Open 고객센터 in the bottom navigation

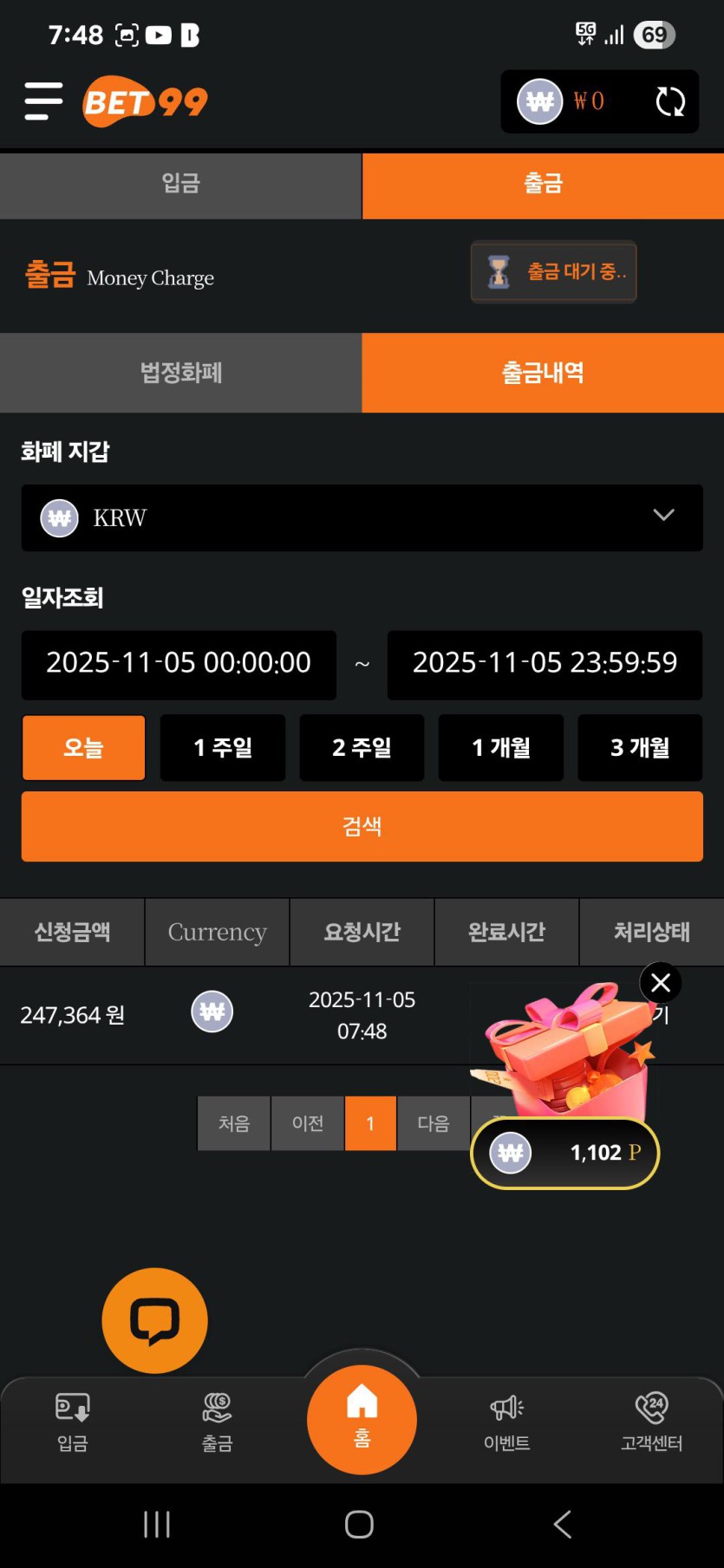651,1422
